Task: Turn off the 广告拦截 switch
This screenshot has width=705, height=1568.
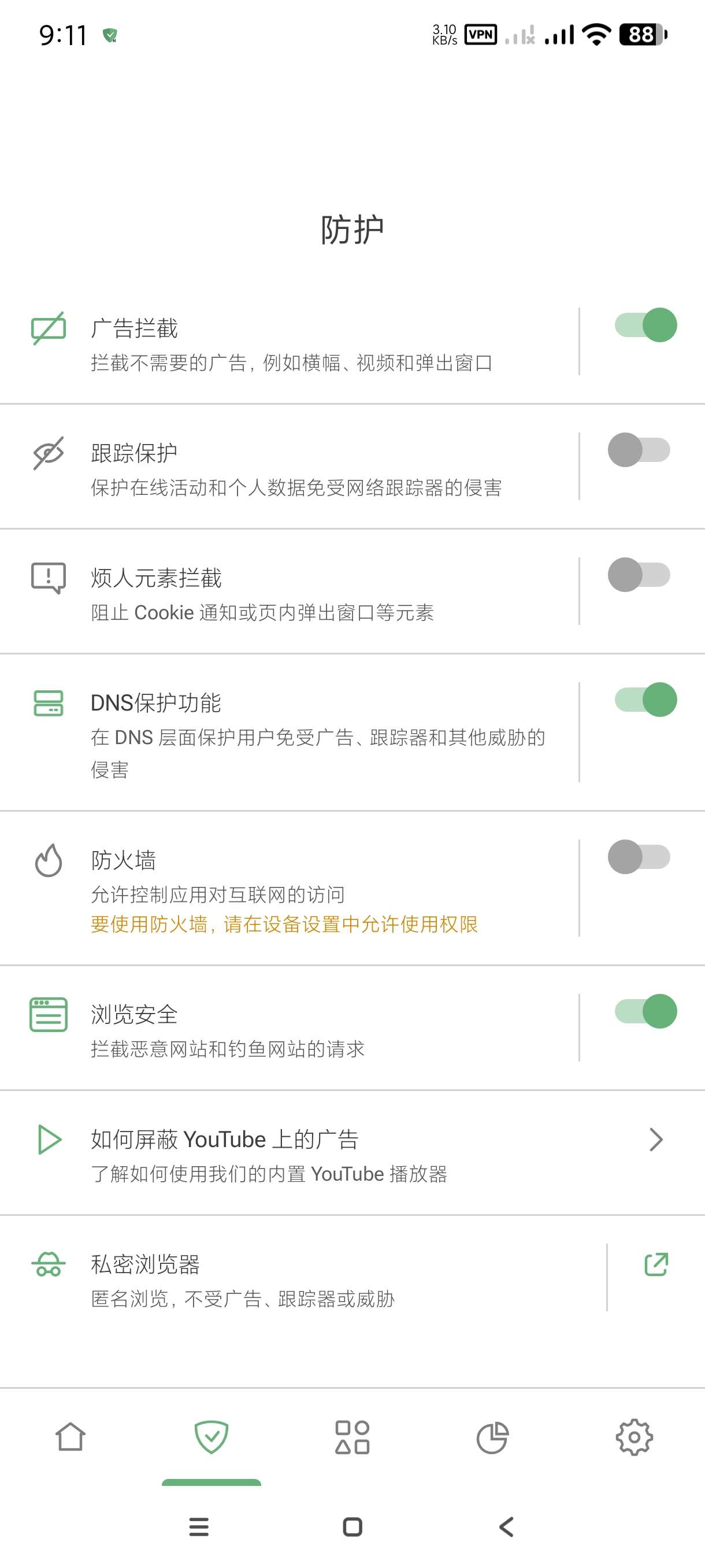Action: [x=645, y=325]
